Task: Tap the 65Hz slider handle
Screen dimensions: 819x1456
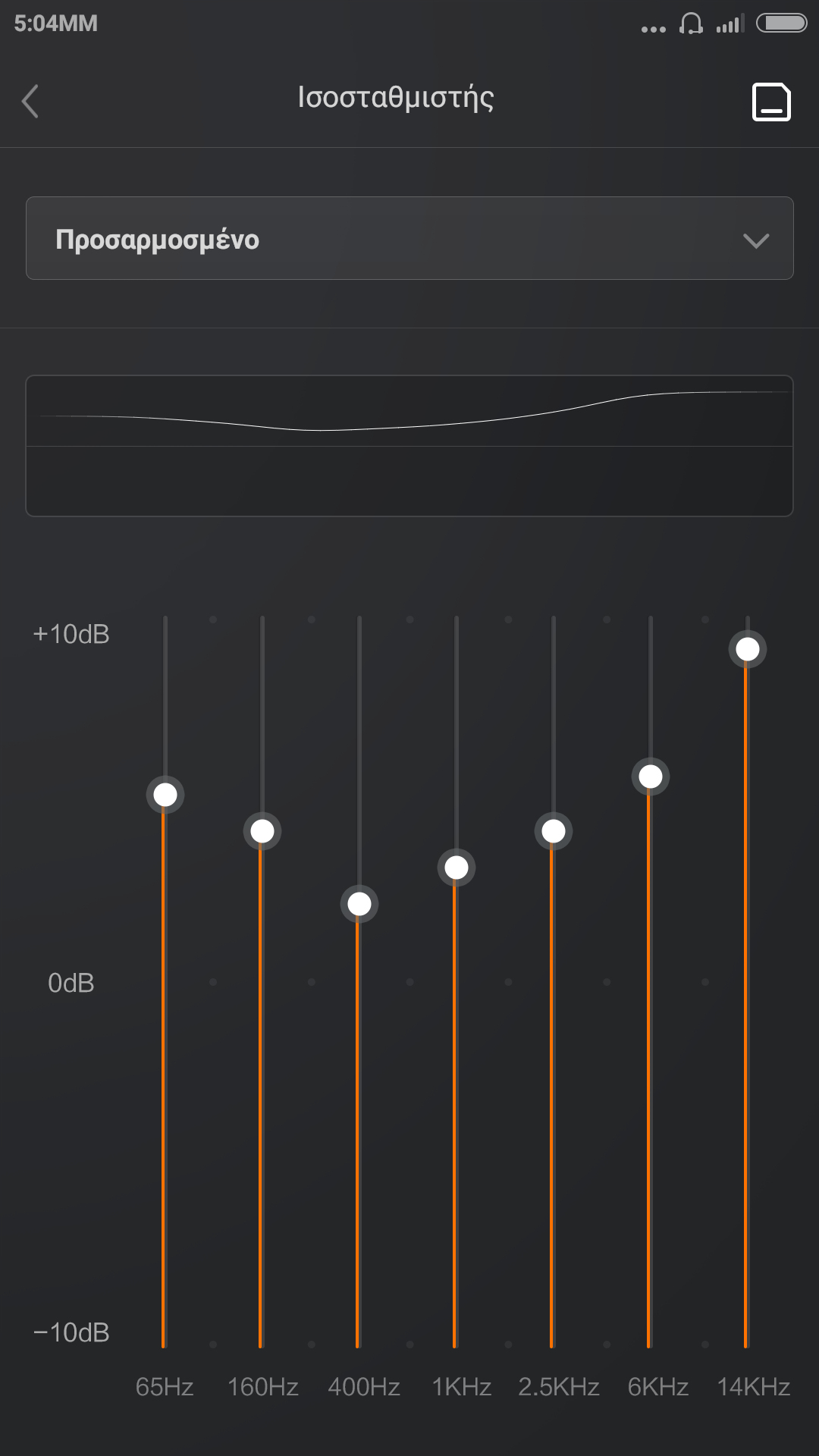Action: click(165, 795)
